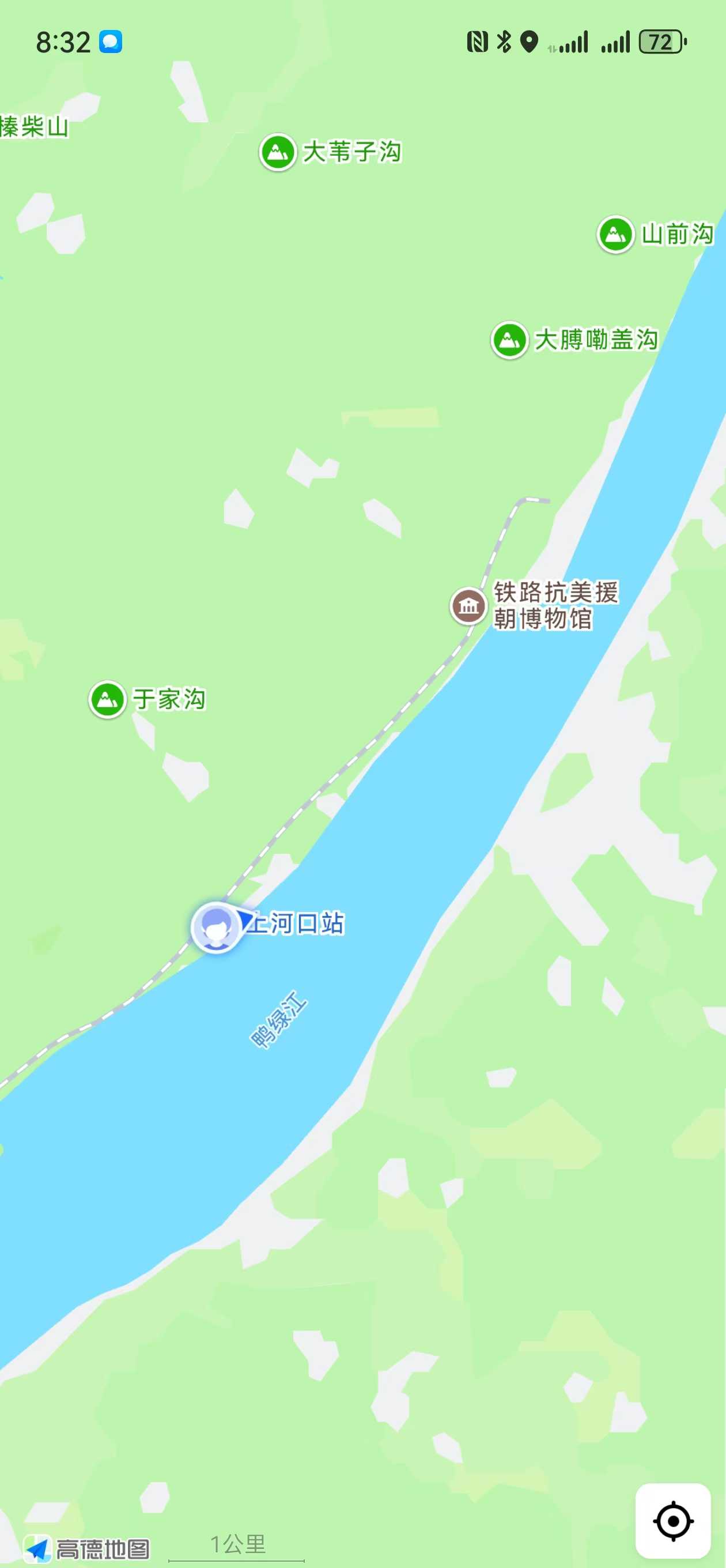Tap the 山前沟 place marker
This screenshot has width=726, height=1568.
(615, 233)
